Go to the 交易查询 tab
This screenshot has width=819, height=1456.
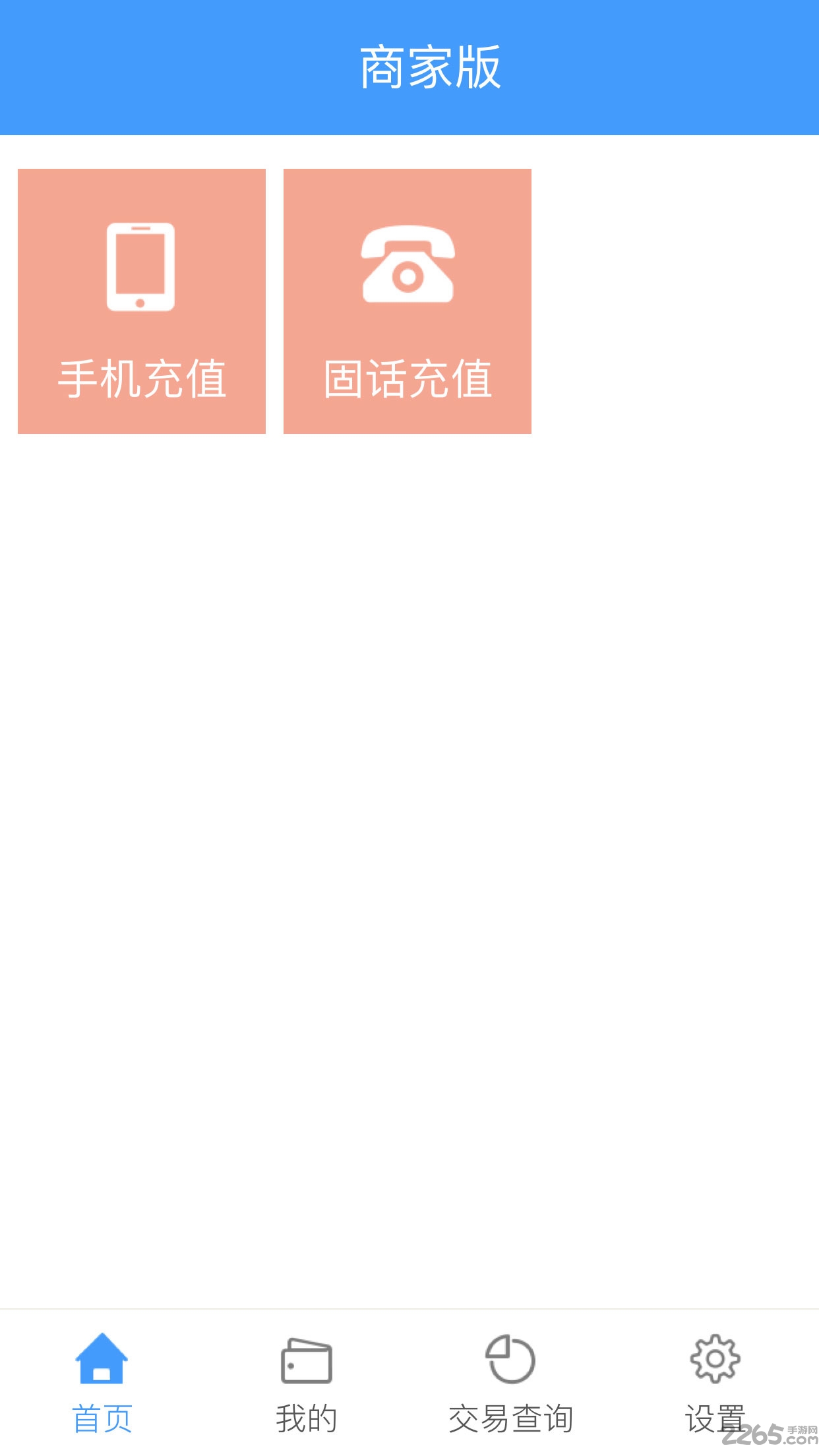(511, 1383)
